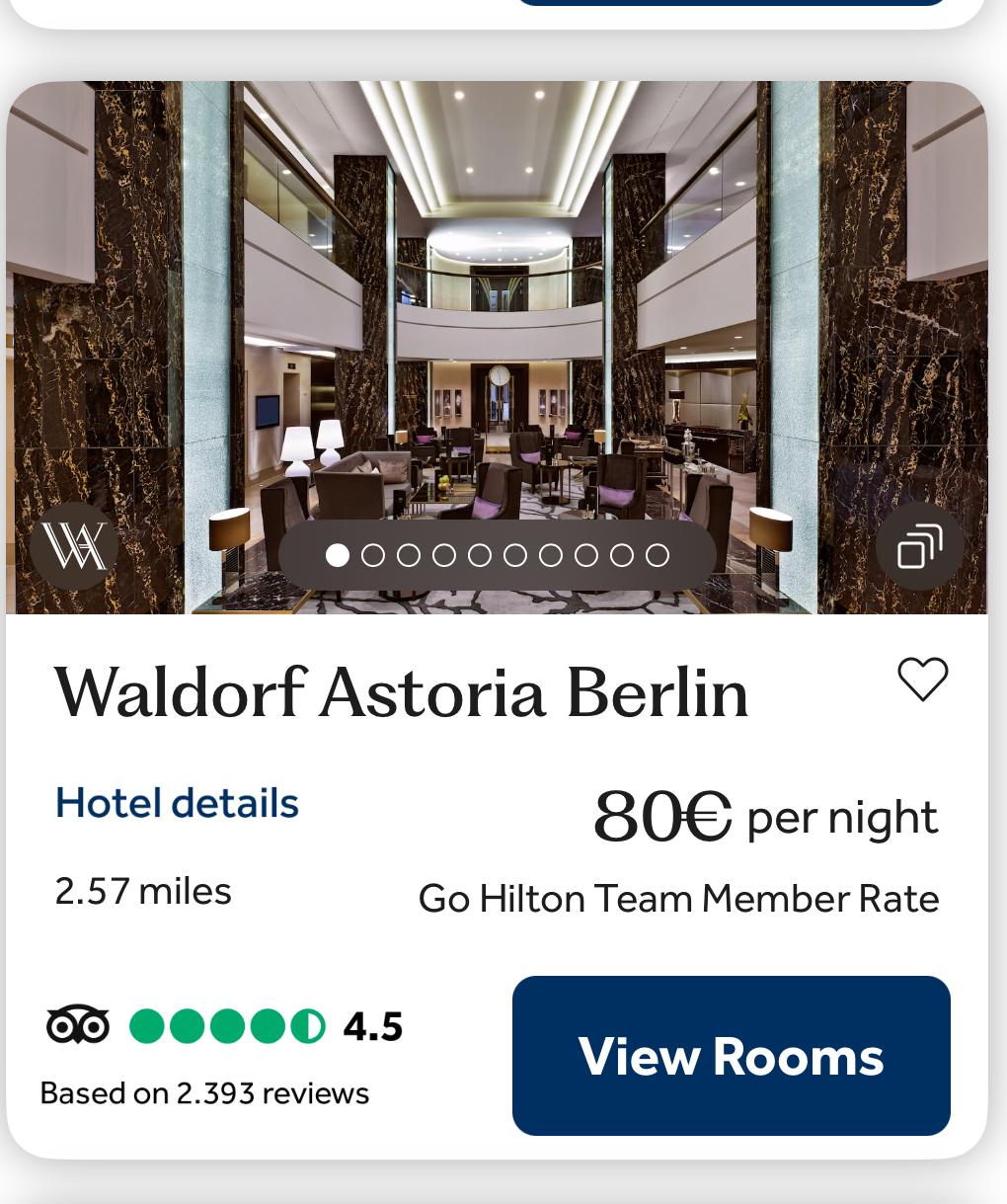Viewport: 1007px width, 1204px height.
Task: Click the Waldorf Astoria logo badge
Action: 74,545
